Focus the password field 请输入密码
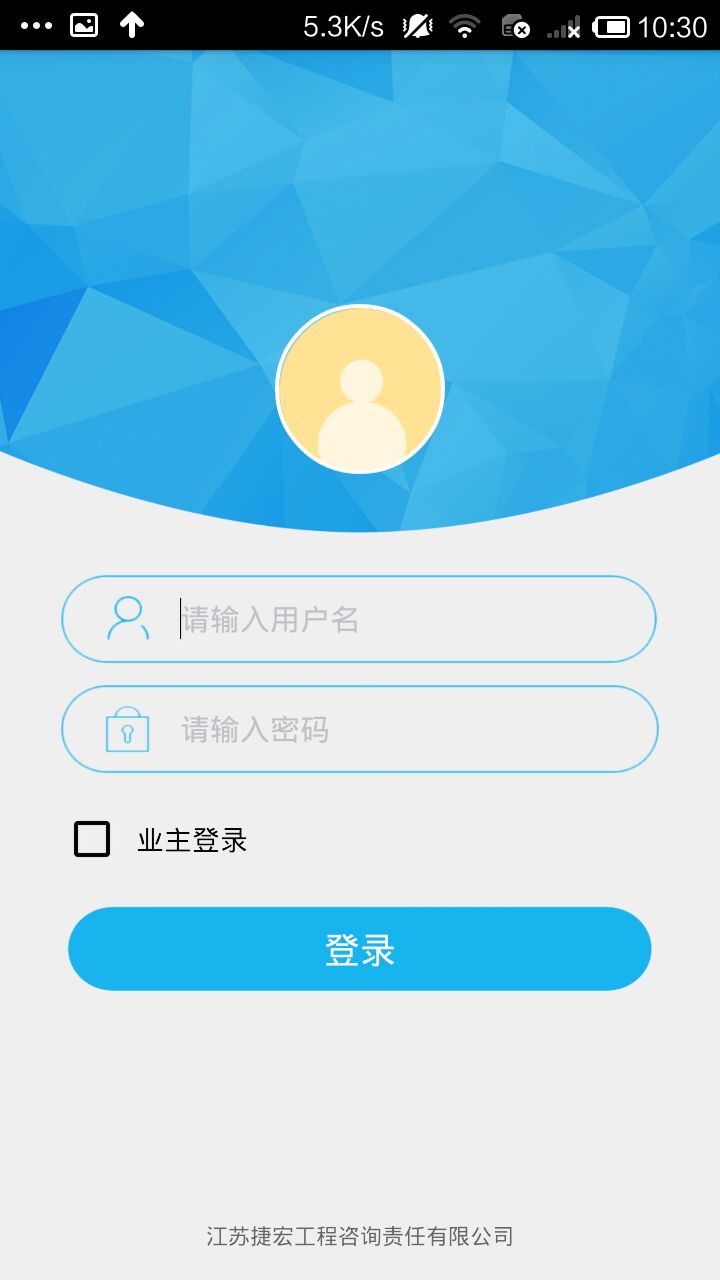 tap(359, 729)
